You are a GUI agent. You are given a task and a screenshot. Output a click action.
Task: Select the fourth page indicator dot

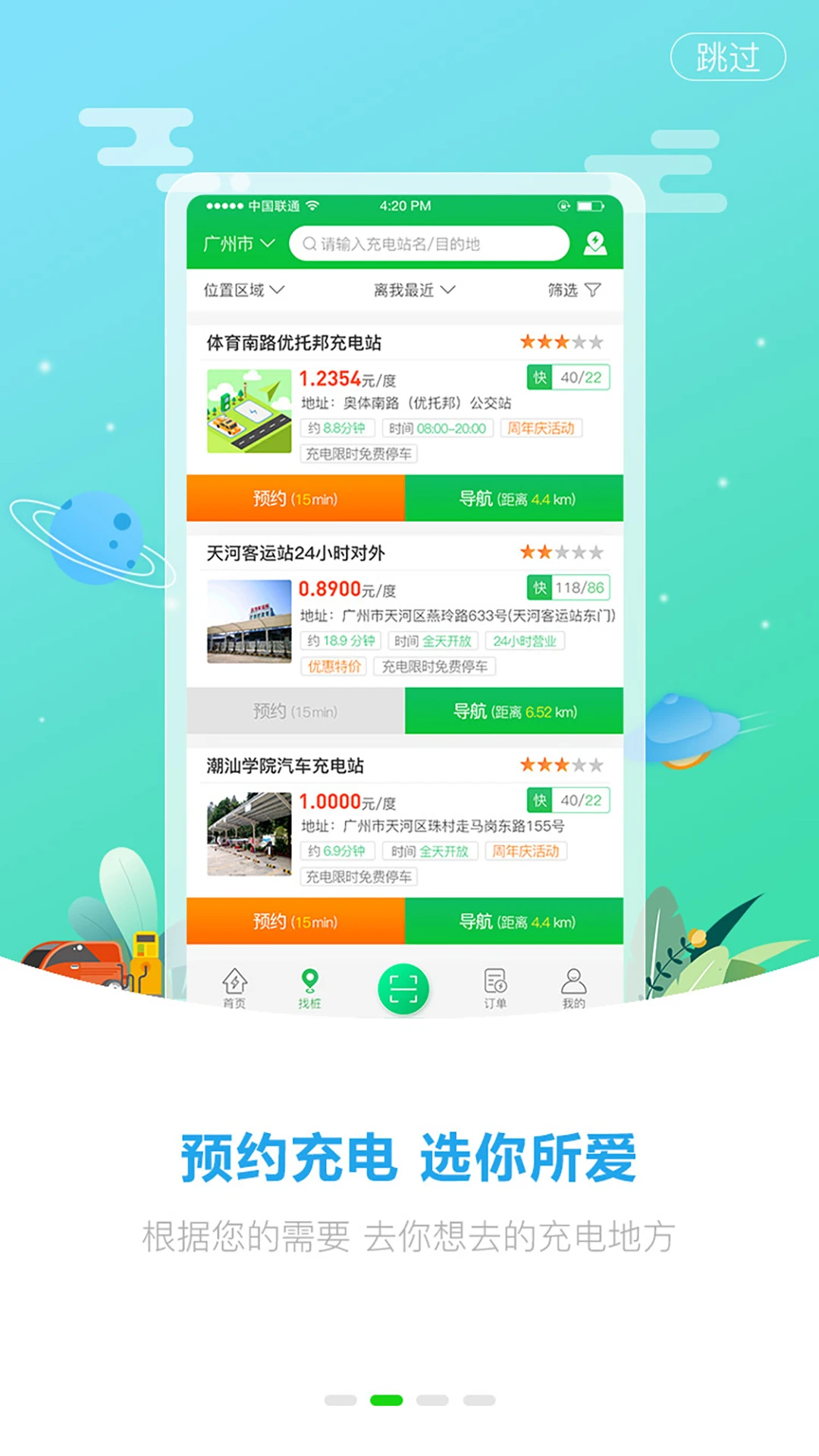click(479, 1400)
